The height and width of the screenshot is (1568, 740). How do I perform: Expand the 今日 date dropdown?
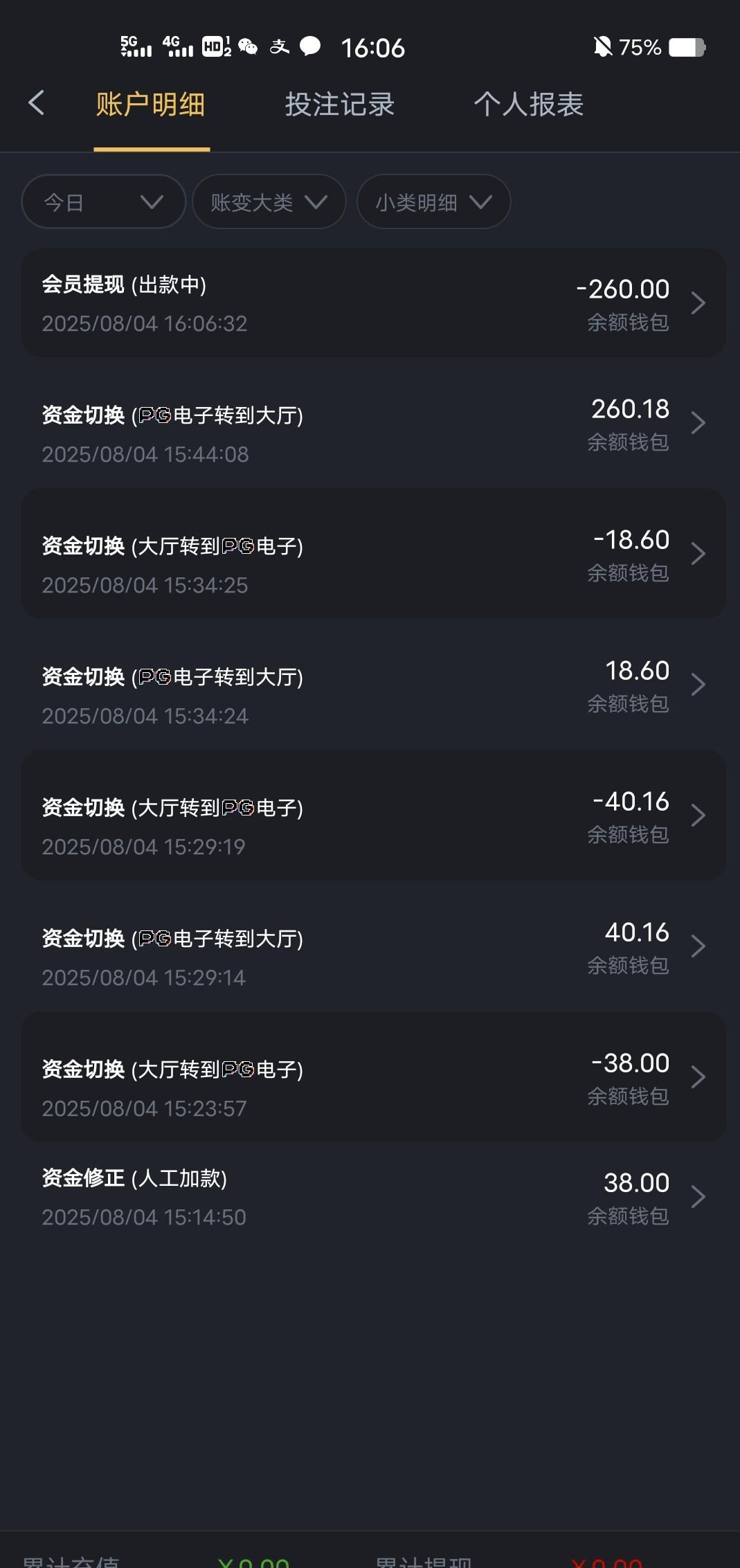click(104, 201)
